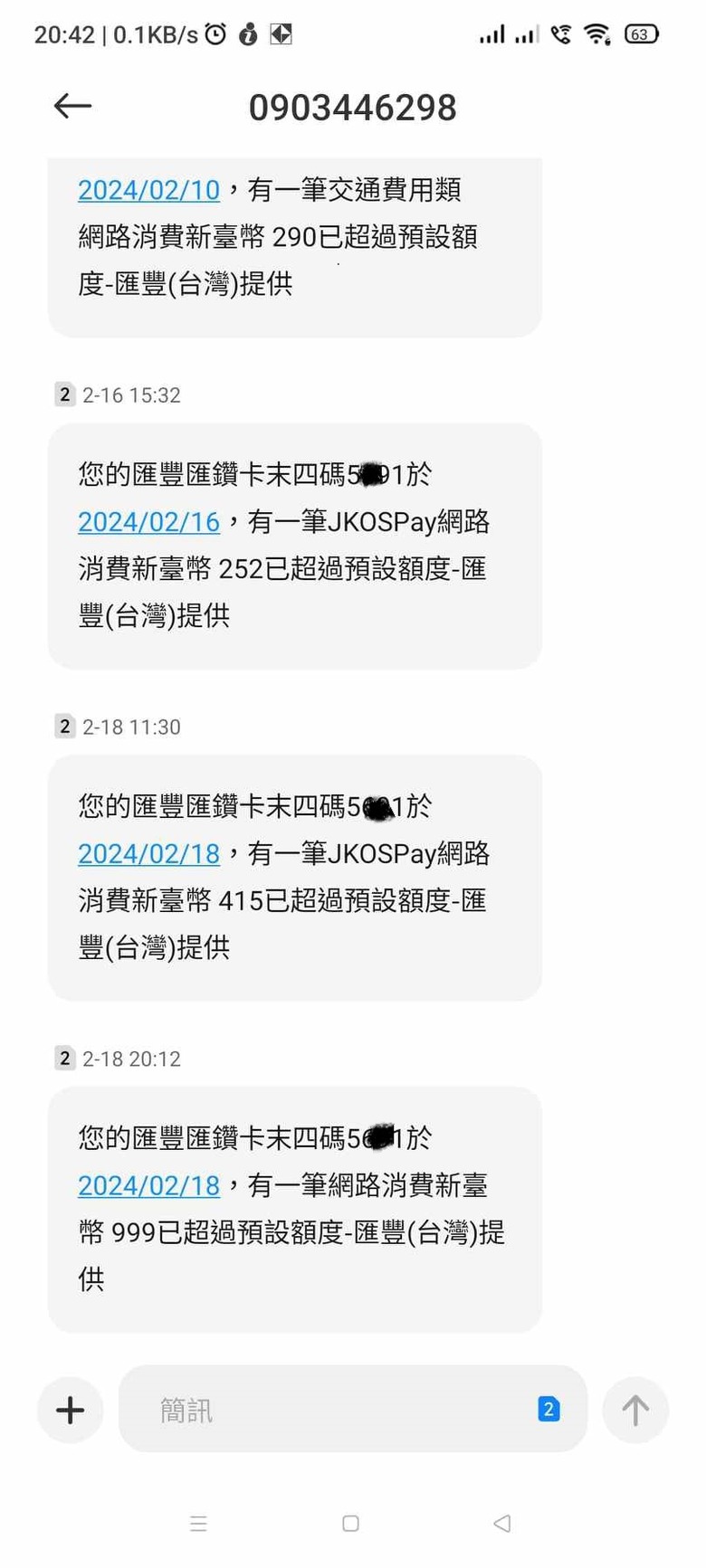Open the 2024/02/10 date link
Image resolution: width=706 pixels, height=1568 pixels.
(x=148, y=190)
